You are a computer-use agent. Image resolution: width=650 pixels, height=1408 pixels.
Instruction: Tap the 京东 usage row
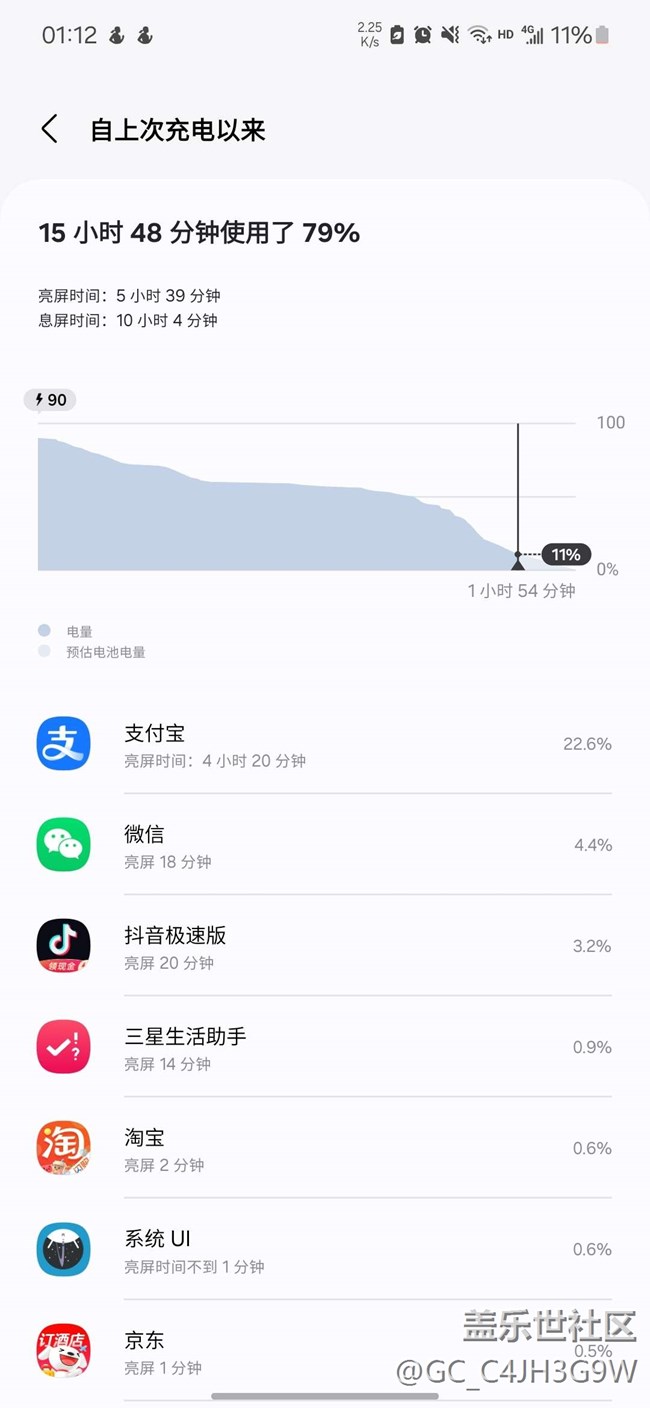(324, 1350)
